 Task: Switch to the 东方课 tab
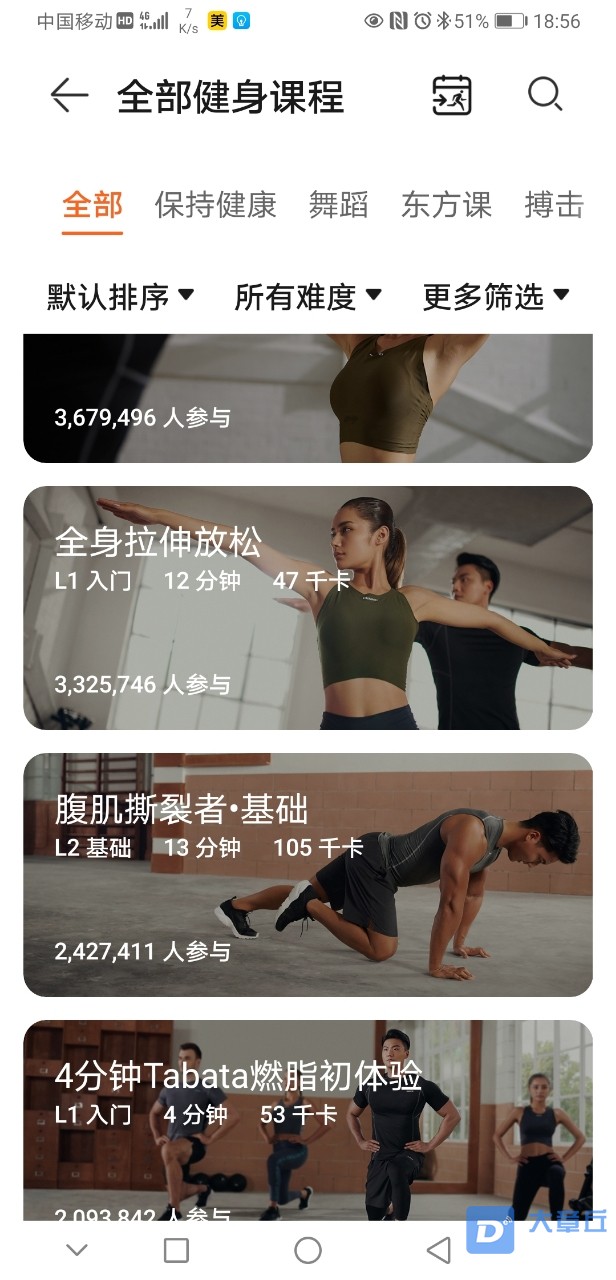click(x=446, y=205)
